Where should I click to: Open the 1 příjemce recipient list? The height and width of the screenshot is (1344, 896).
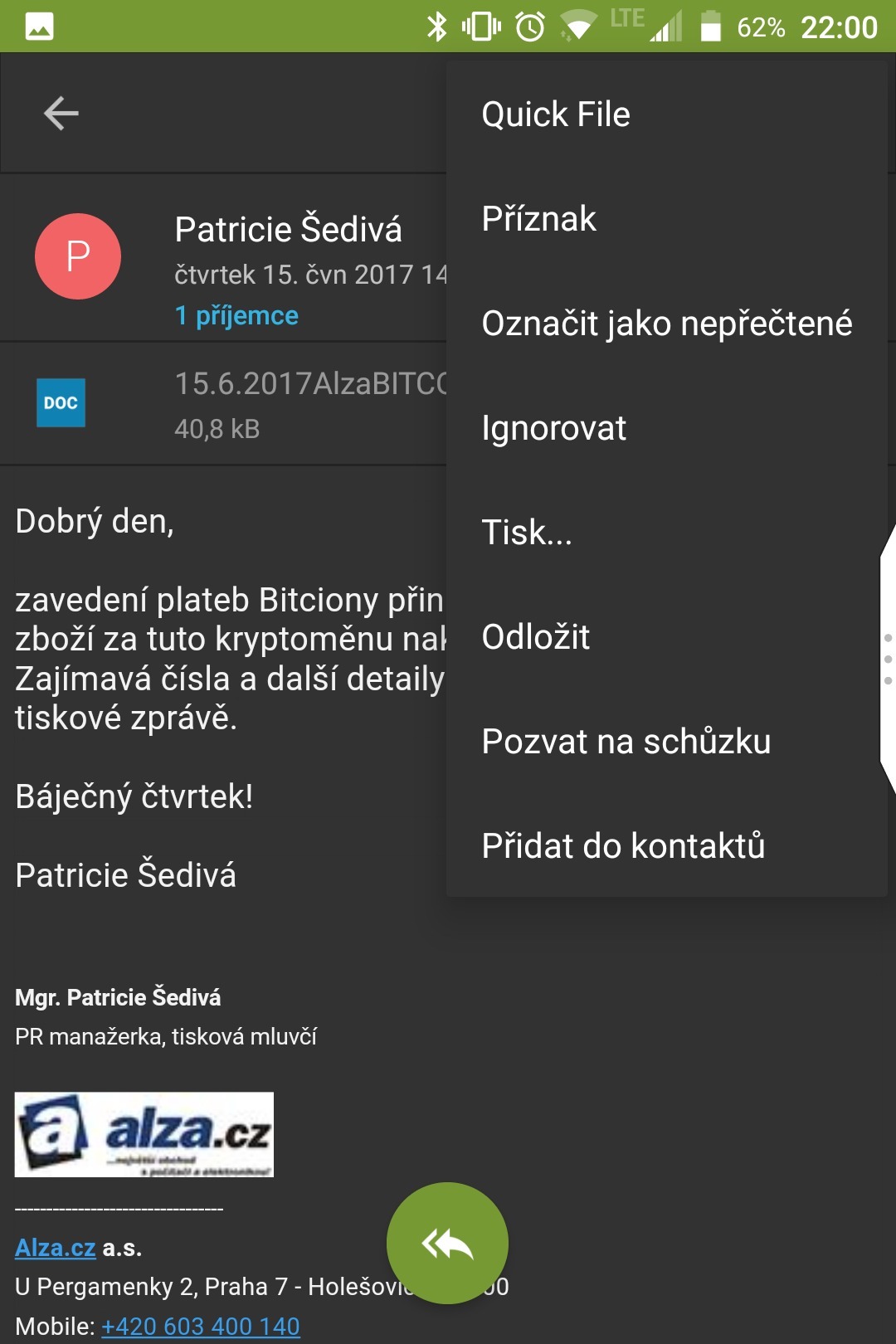[x=236, y=315]
